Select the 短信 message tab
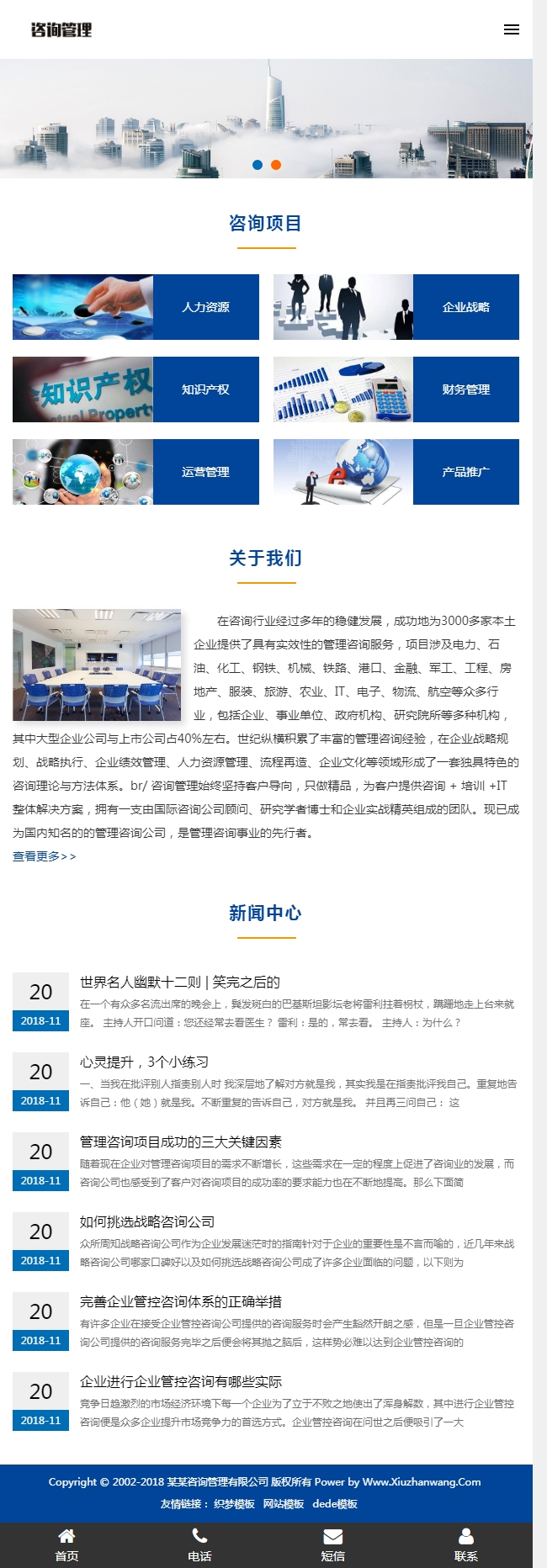547x1568 pixels. pyautogui.click(x=332, y=1545)
